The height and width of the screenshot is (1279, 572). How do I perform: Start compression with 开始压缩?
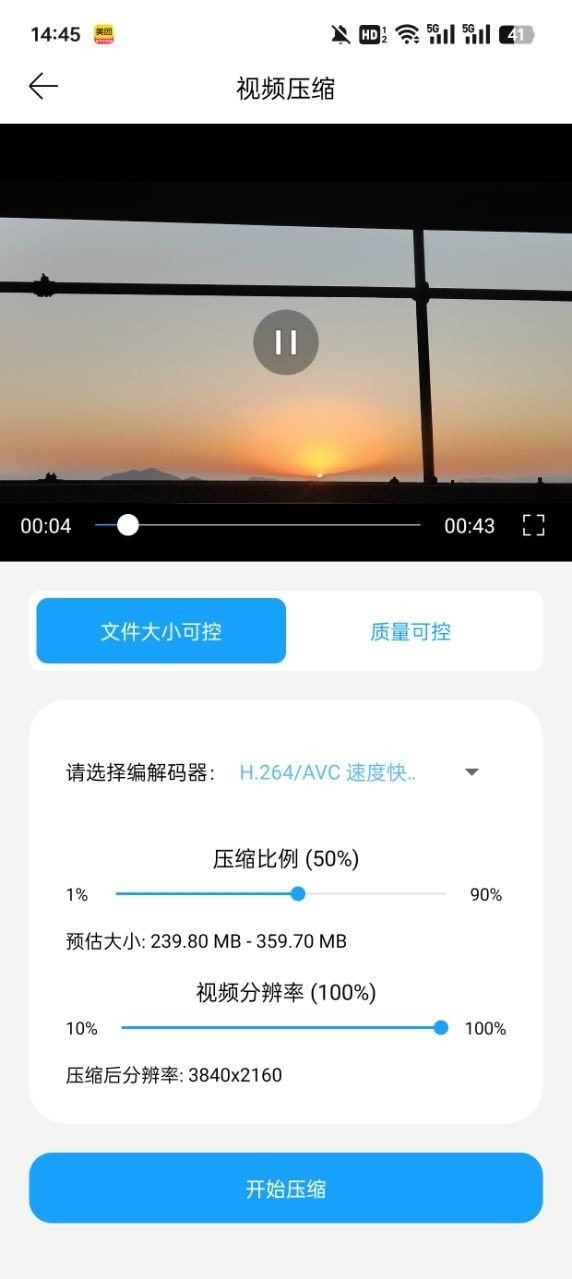[286, 1188]
